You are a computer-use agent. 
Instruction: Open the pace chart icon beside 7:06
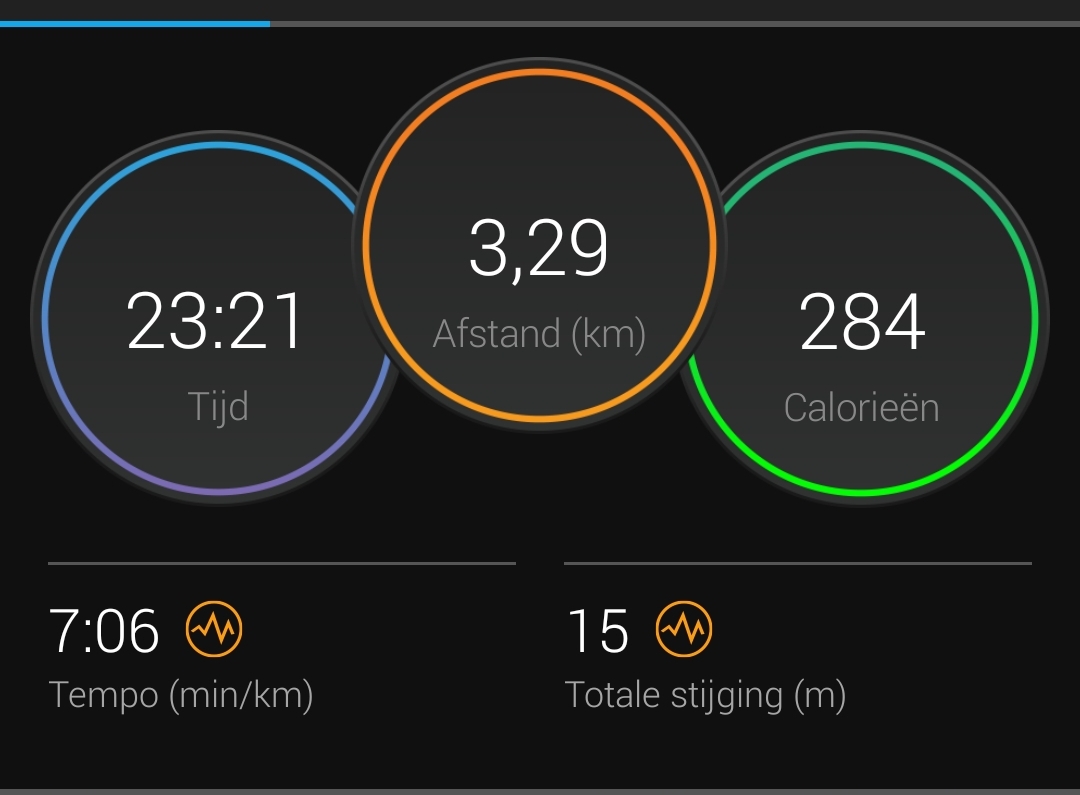214,629
